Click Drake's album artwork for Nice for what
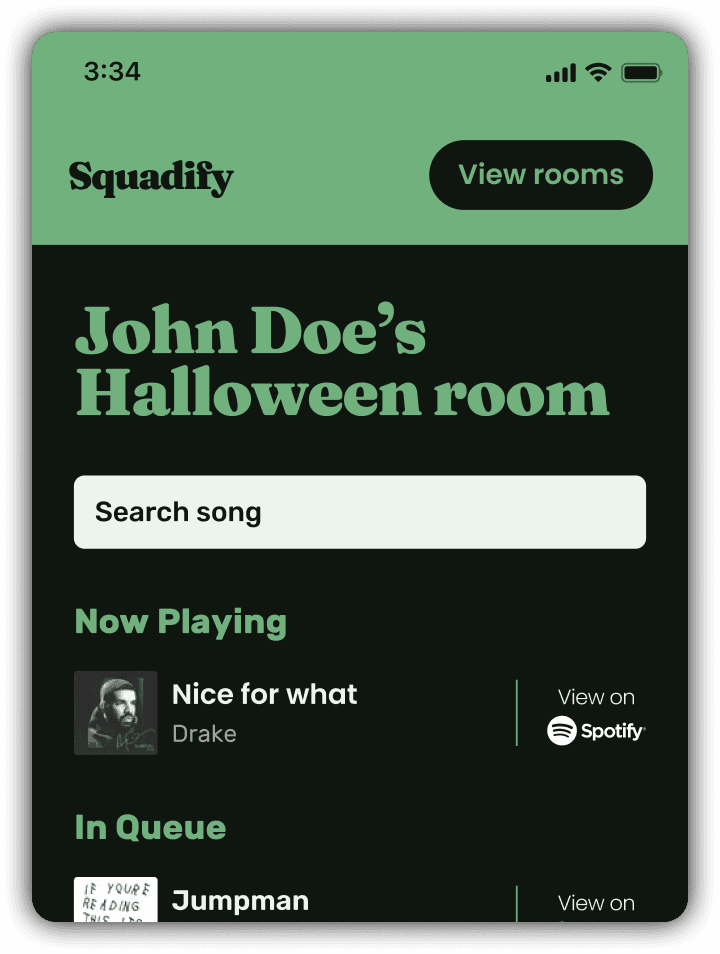 [116, 712]
